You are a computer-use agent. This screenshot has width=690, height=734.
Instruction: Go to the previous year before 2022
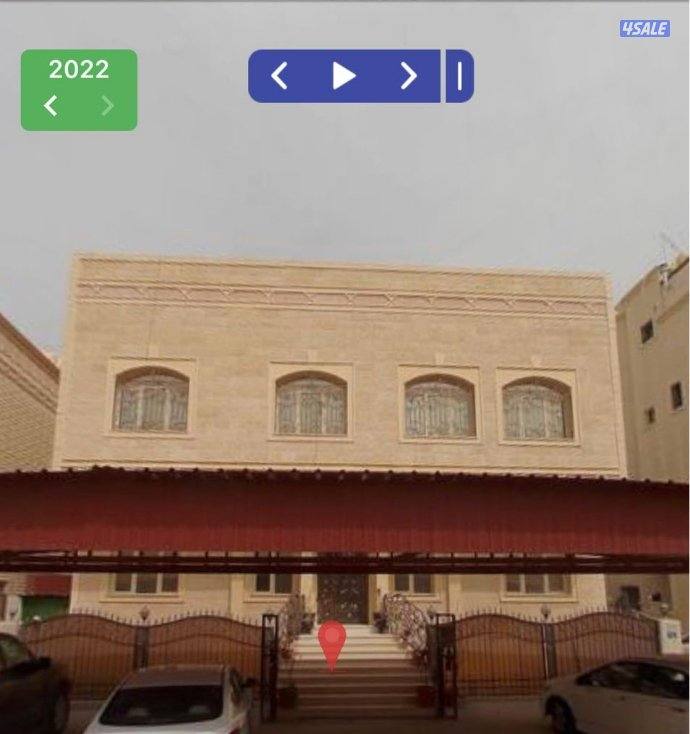click(51, 106)
